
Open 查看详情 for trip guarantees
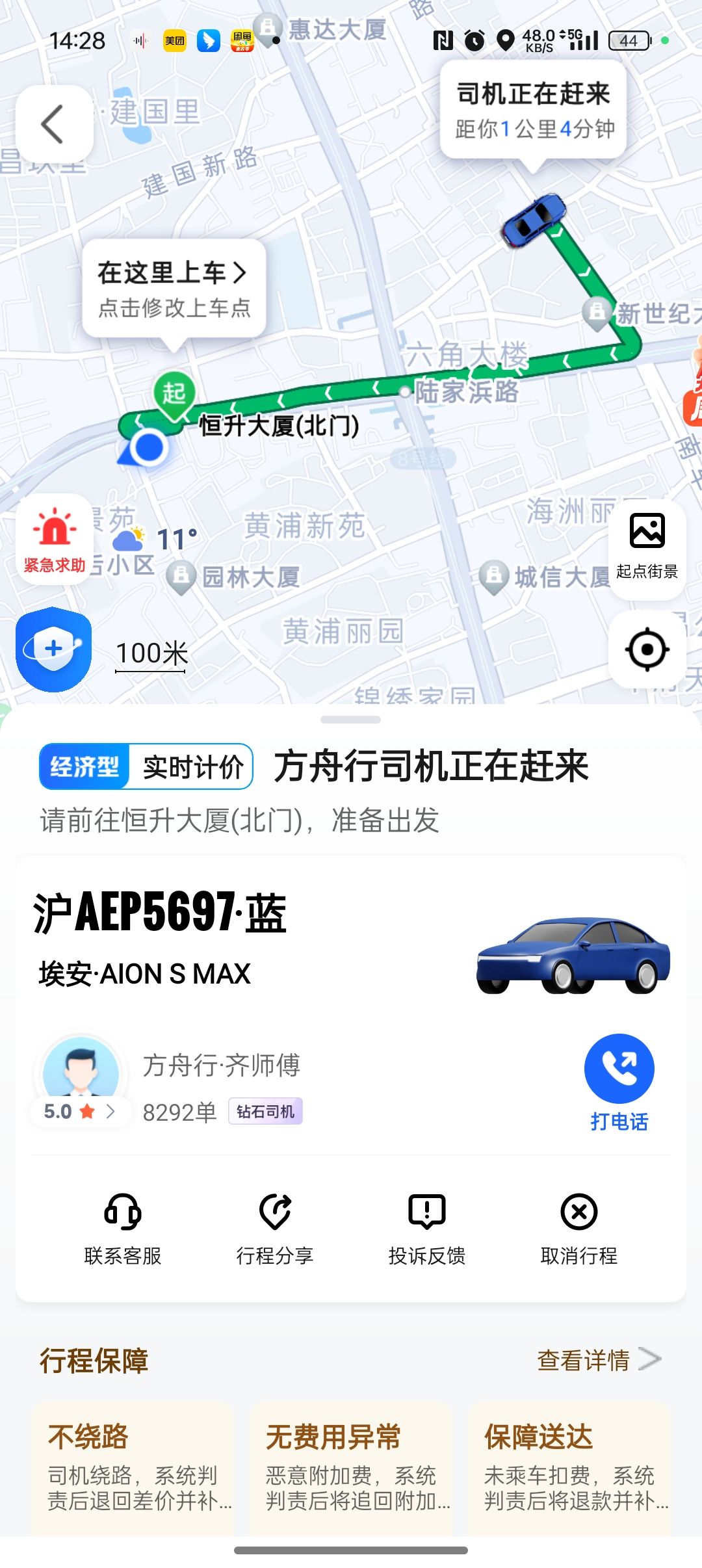click(x=598, y=1360)
